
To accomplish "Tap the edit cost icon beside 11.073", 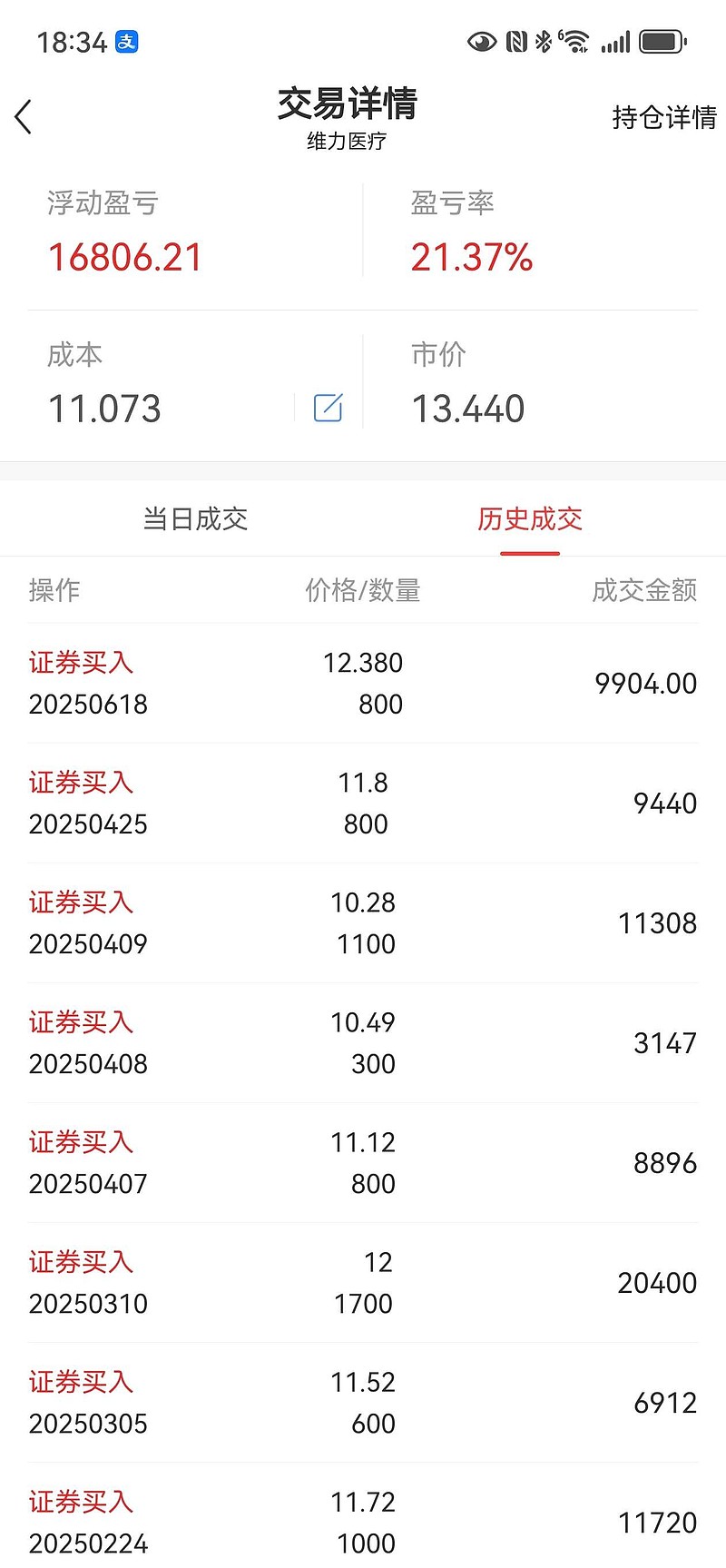I will click(x=328, y=408).
